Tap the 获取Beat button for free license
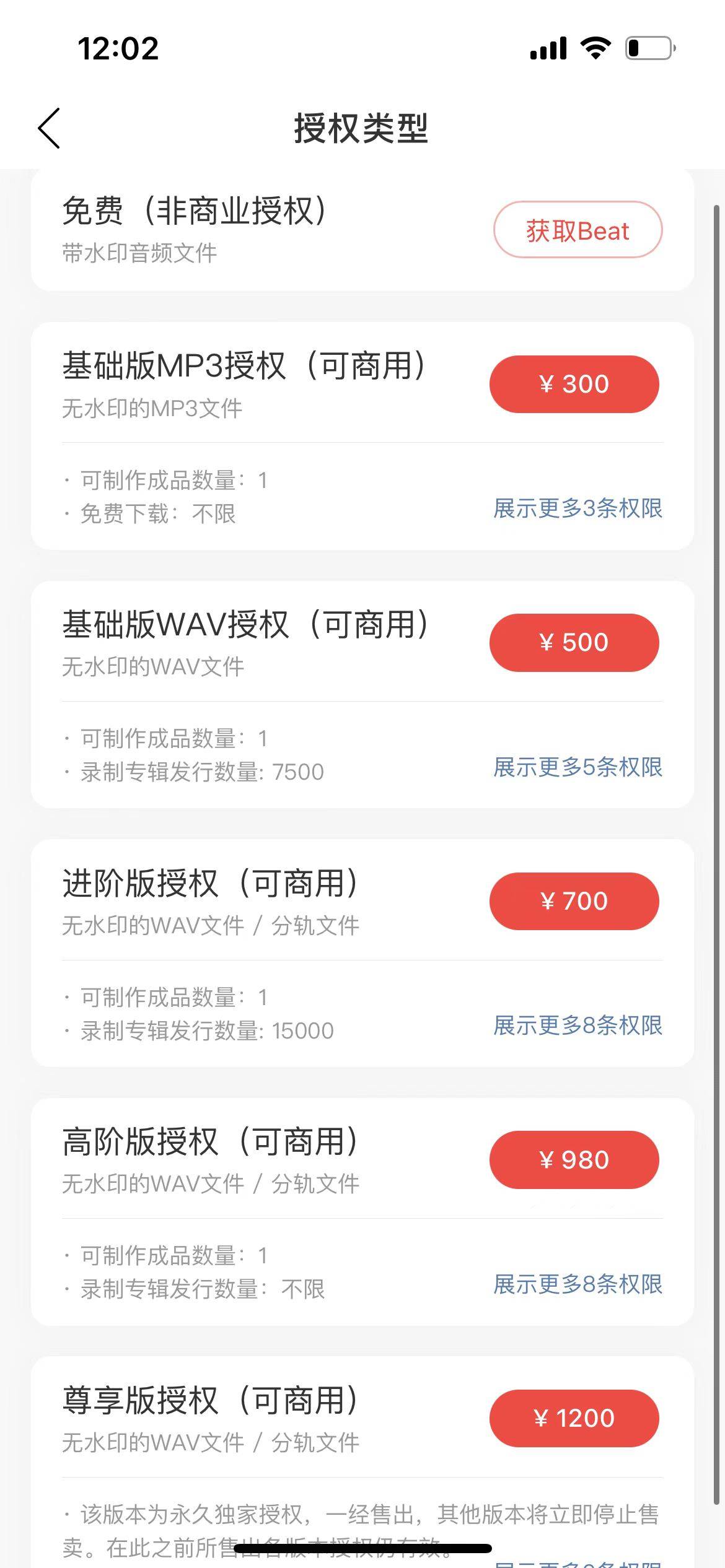 click(578, 230)
